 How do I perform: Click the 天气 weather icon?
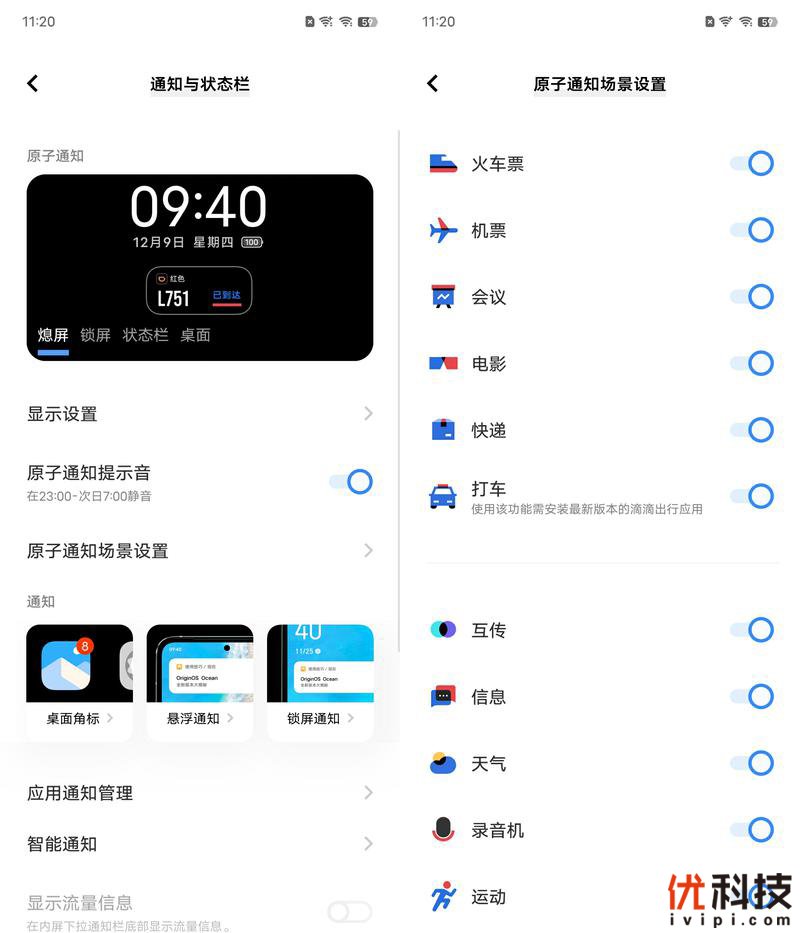point(442,763)
